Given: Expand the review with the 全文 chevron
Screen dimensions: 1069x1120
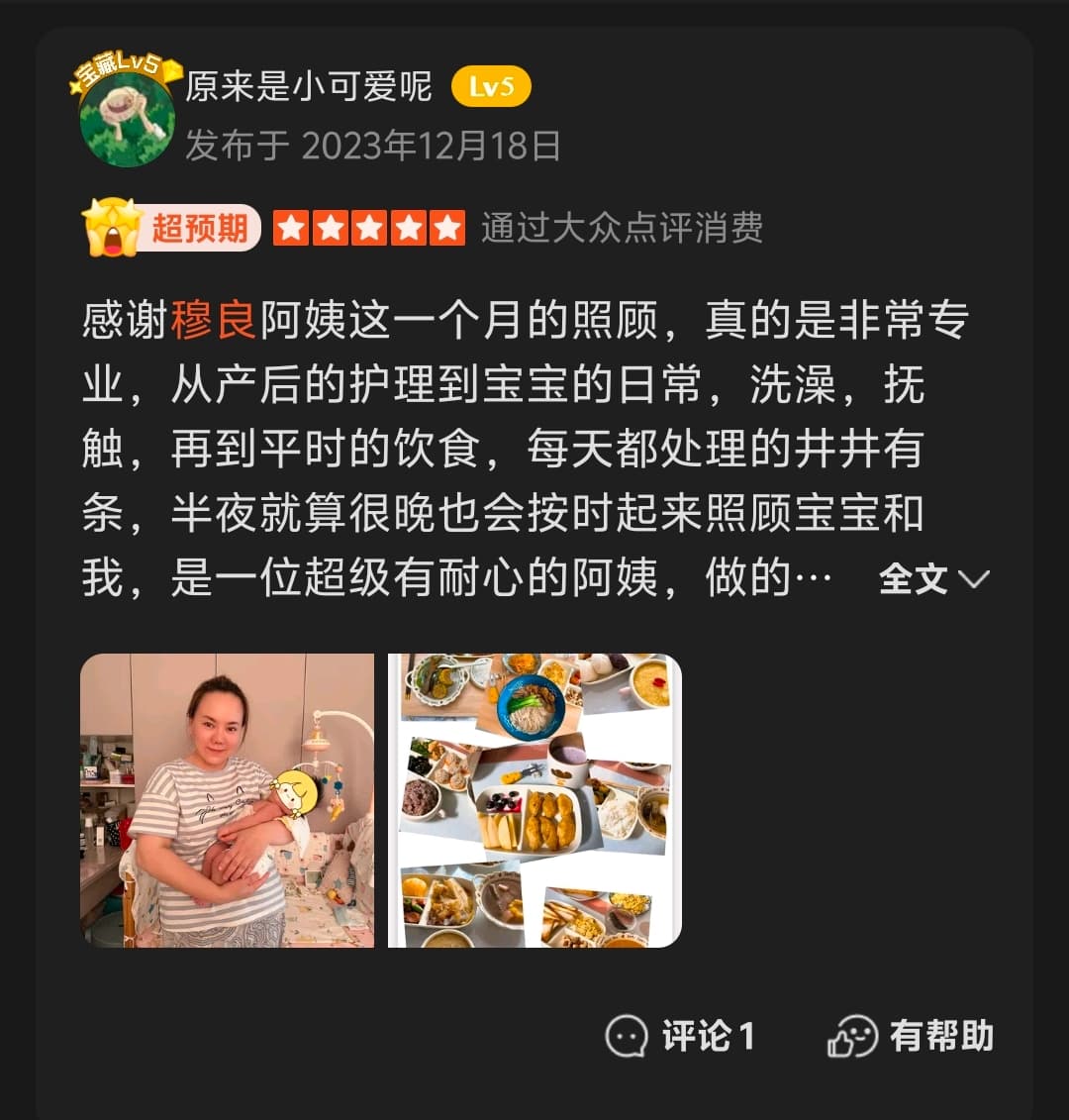Looking at the screenshot, I should (x=912, y=577).
